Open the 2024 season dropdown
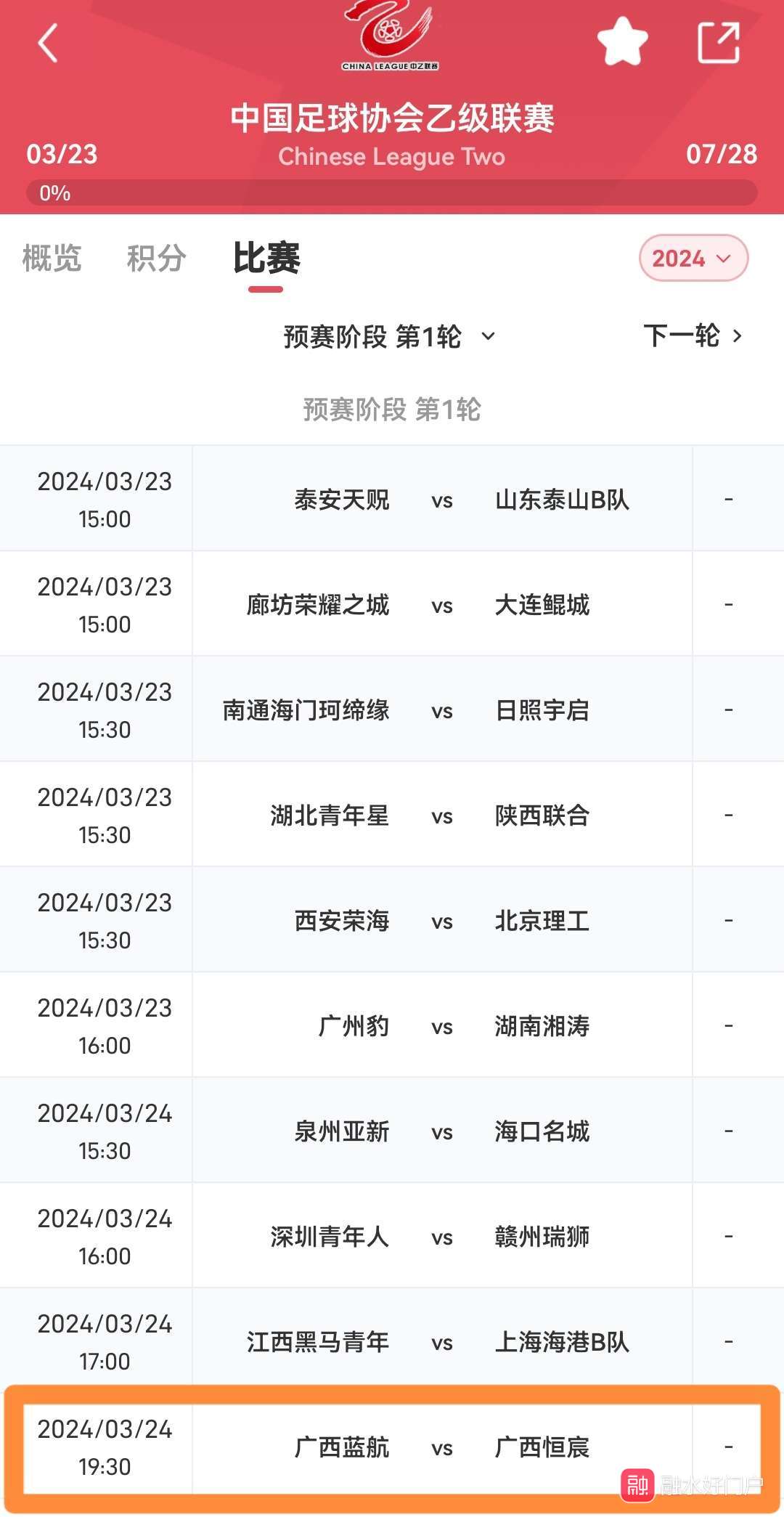Image resolution: width=784 pixels, height=1517 pixels. click(693, 258)
